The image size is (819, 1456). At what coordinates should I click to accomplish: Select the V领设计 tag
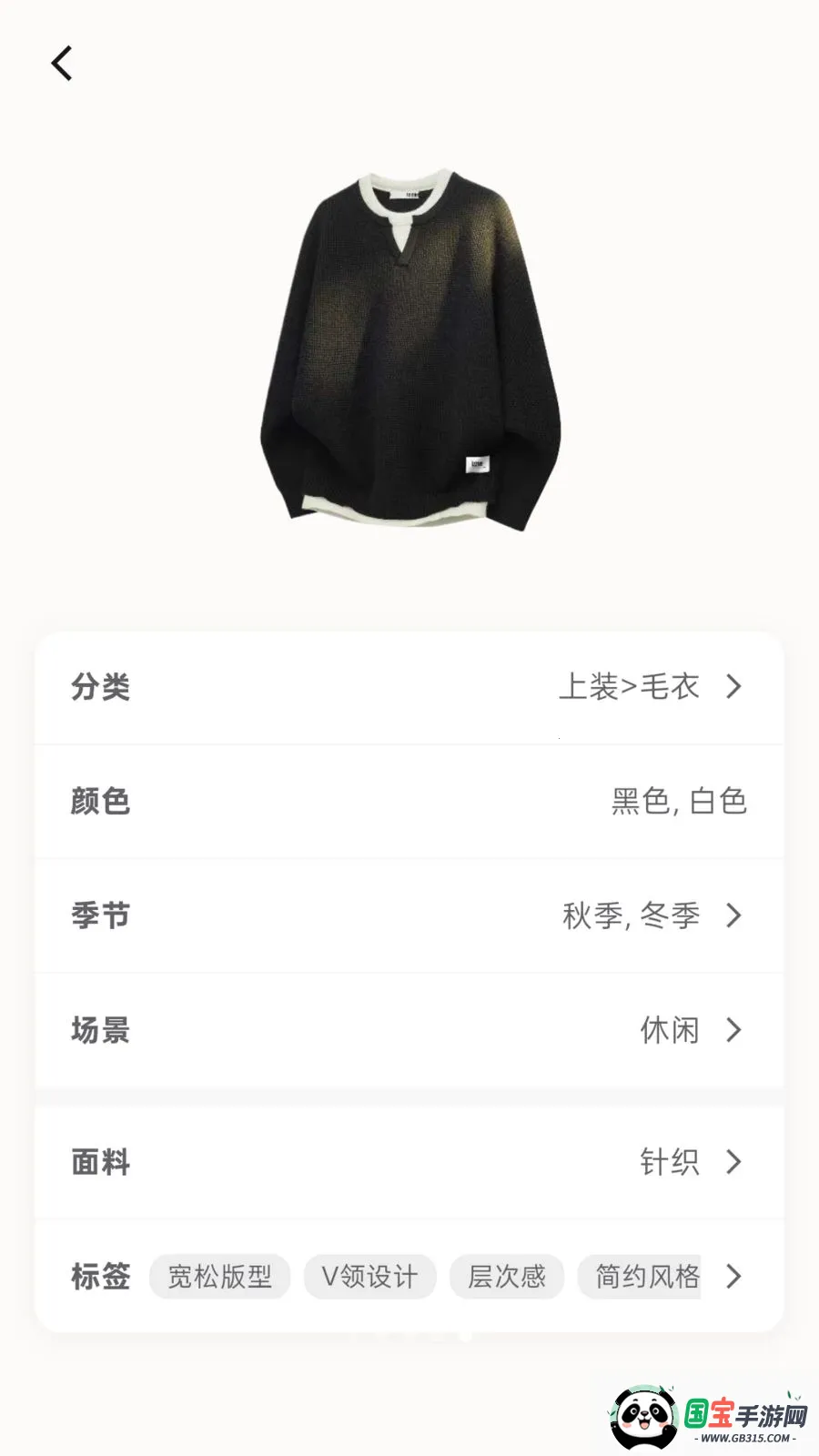pyautogui.click(x=369, y=1277)
